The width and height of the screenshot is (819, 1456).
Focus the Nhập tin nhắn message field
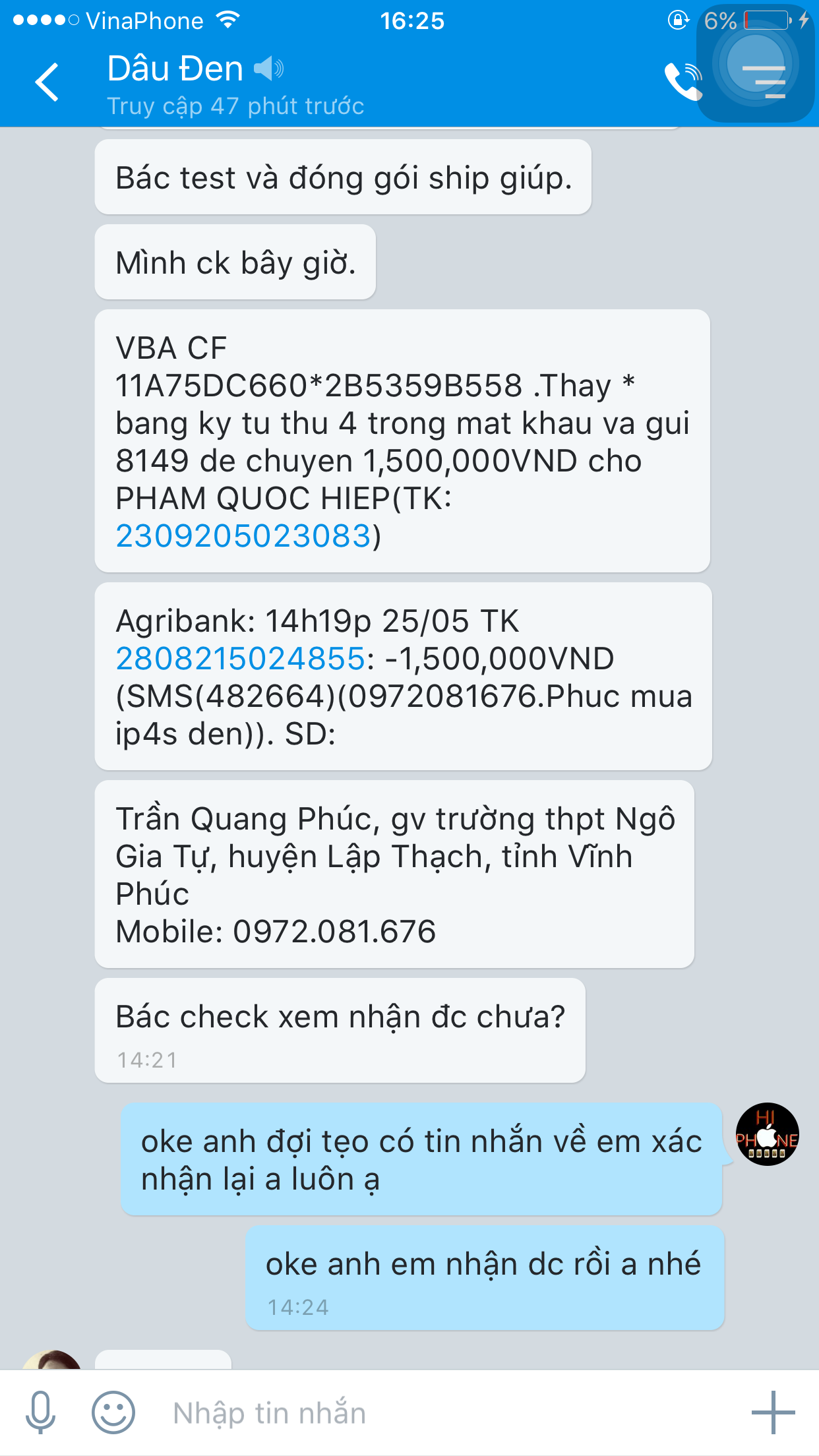tap(448, 1413)
